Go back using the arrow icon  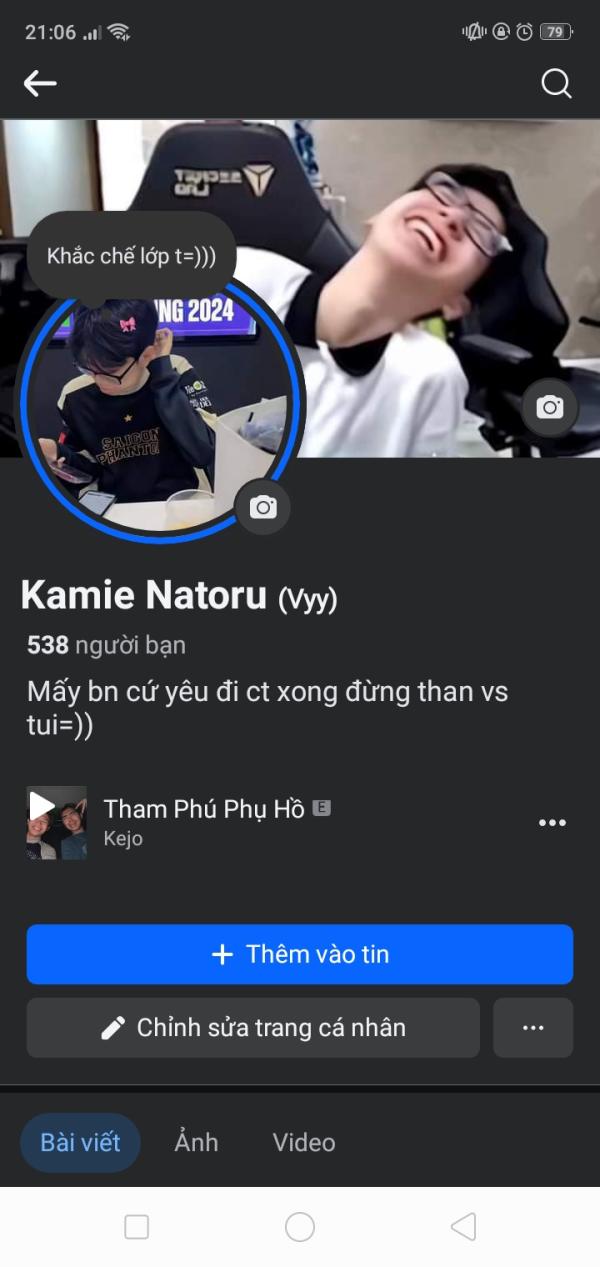[40, 83]
